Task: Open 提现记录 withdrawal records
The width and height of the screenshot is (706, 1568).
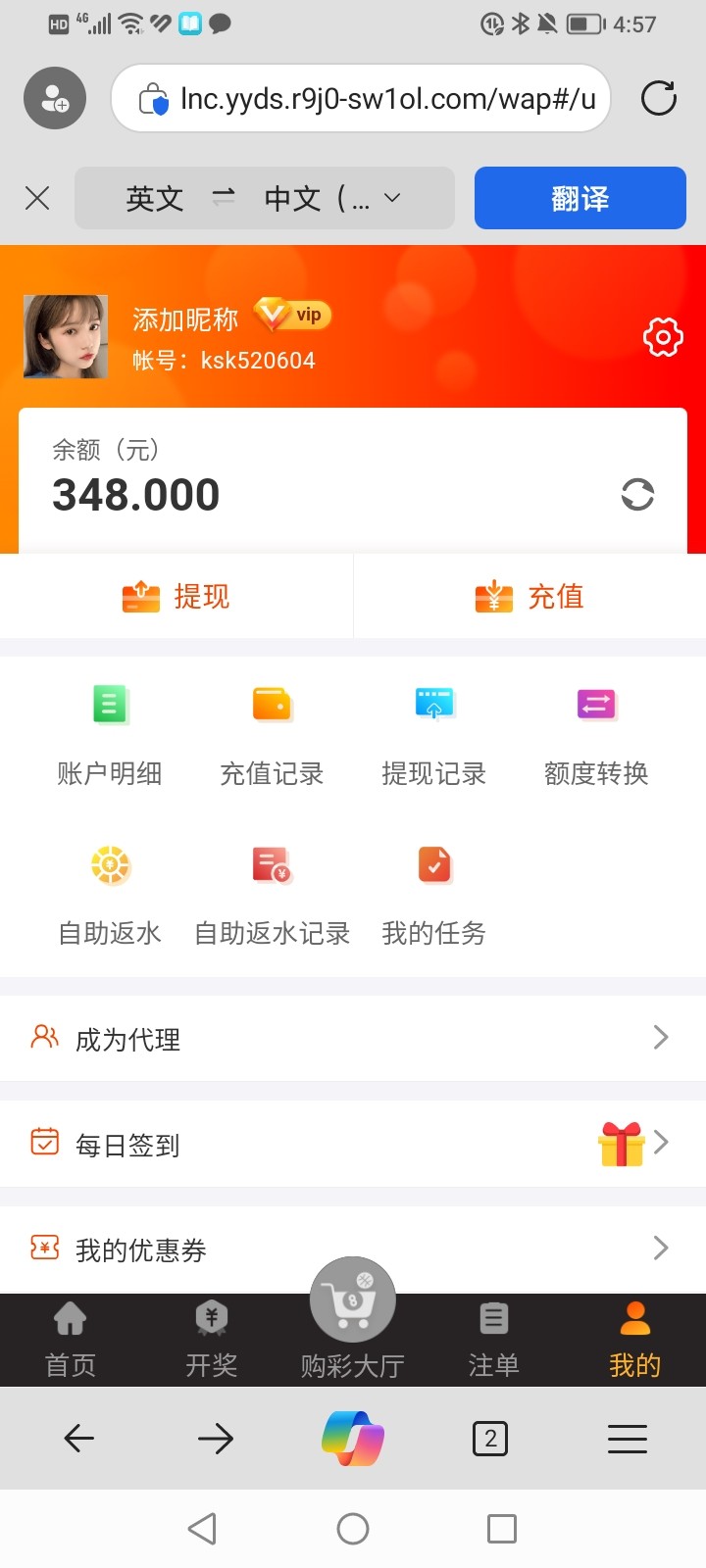Action: point(433,735)
